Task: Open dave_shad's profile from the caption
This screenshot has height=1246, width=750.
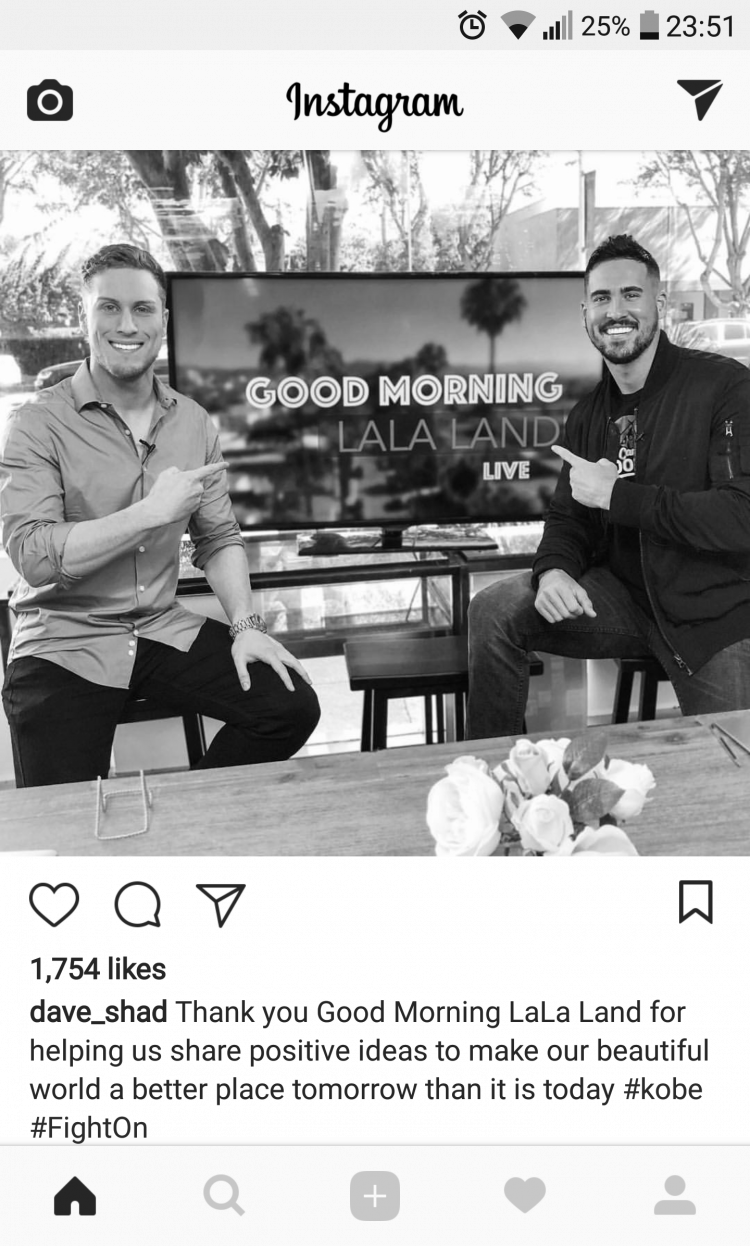Action: tap(98, 1012)
